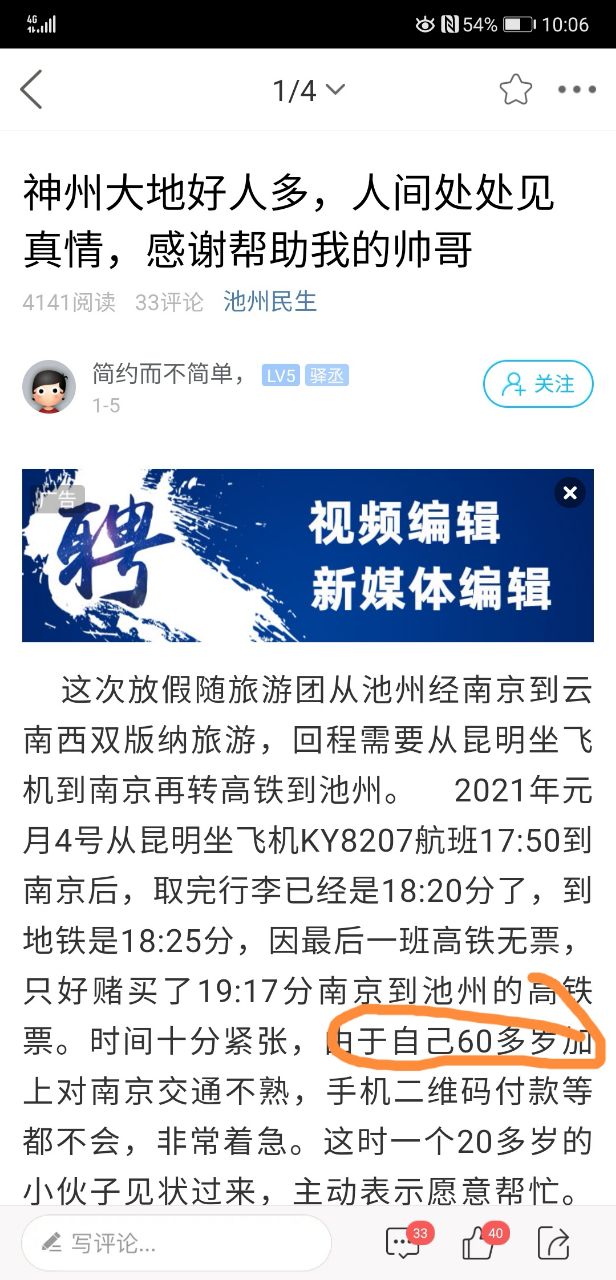This screenshot has width=616, height=1280.
Task: View the author's avatar profile
Action: coord(49,386)
